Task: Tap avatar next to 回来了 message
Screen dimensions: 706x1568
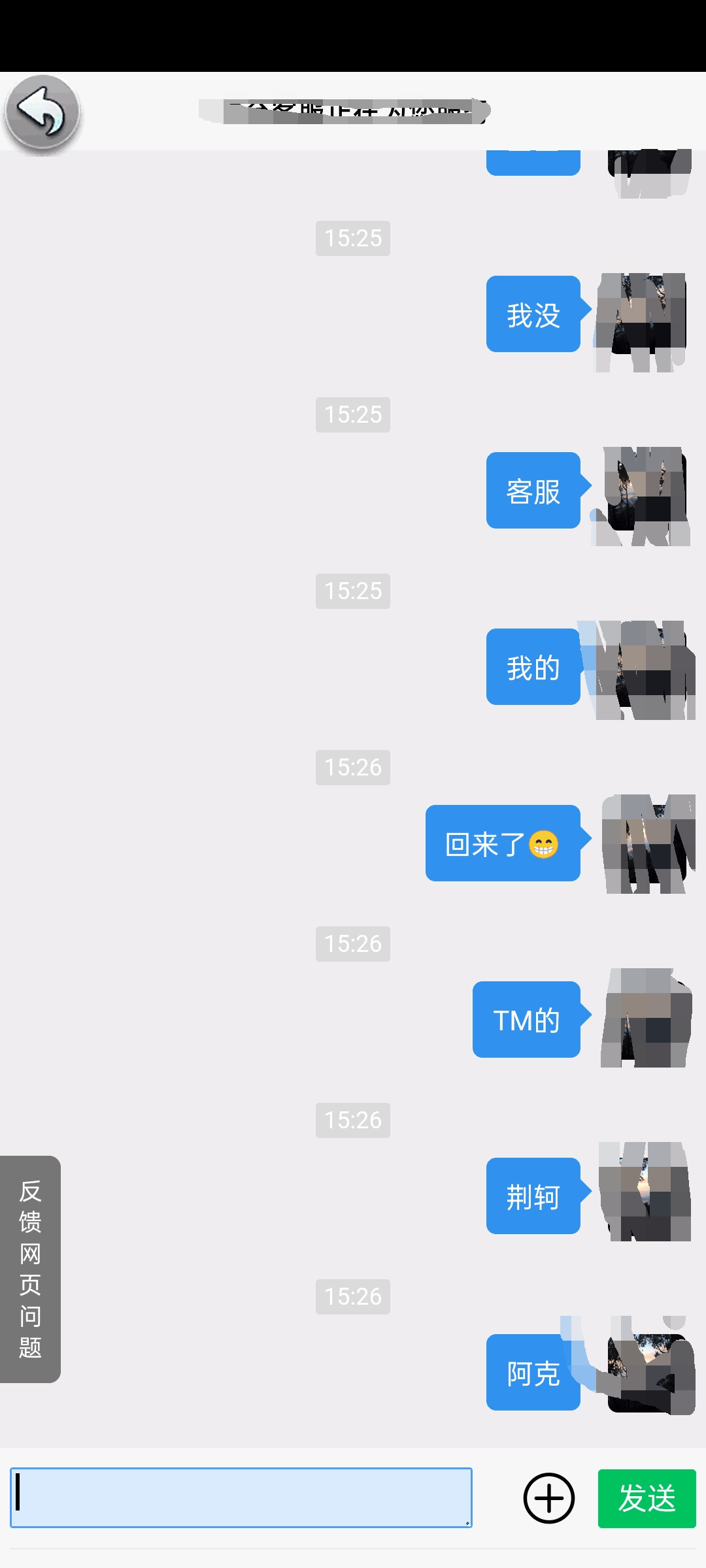Action: 647,843
